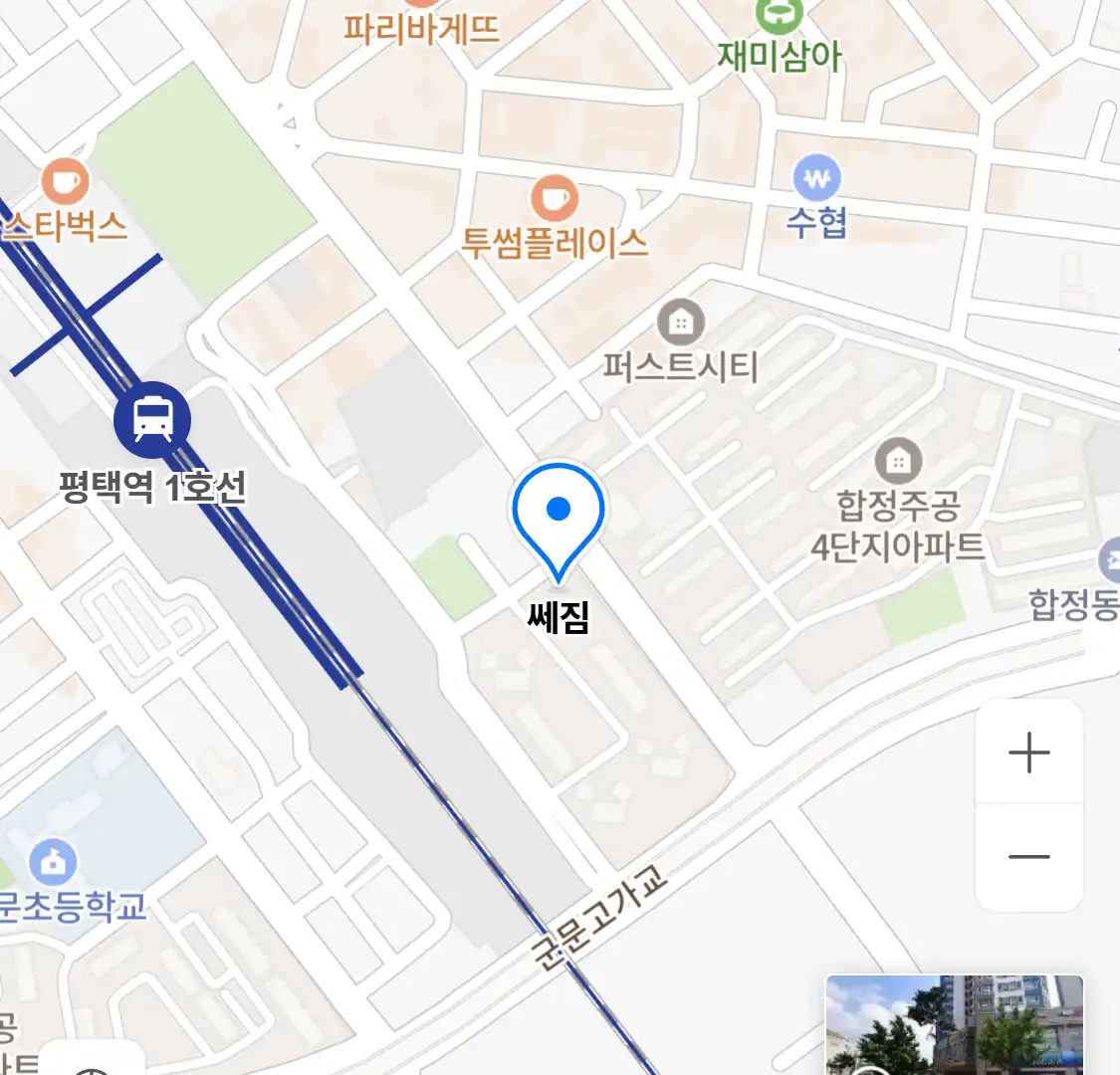This screenshot has width=1120, height=1075.
Task: Select 합정주공 4단지아파트 marker
Action: (x=898, y=461)
